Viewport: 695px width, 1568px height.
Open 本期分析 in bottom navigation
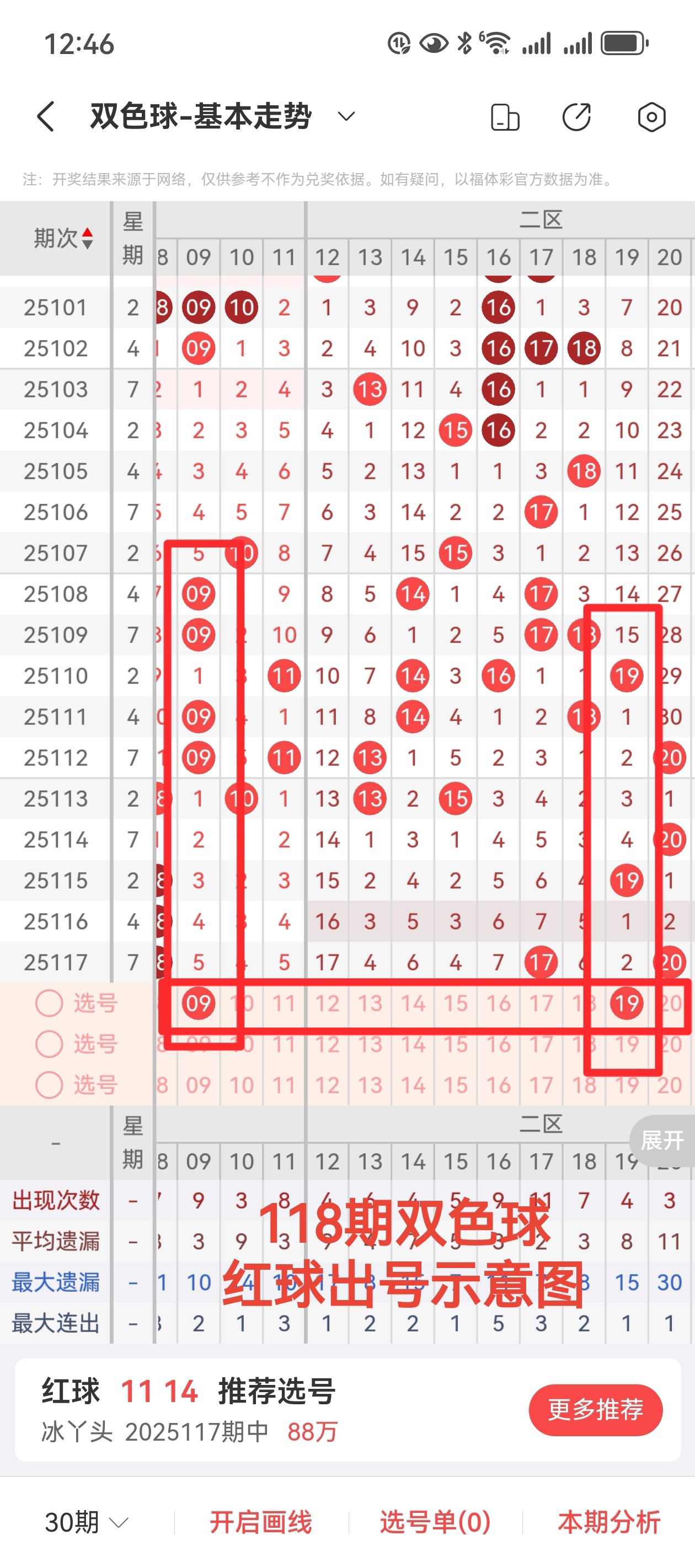[x=608, y=1521]
